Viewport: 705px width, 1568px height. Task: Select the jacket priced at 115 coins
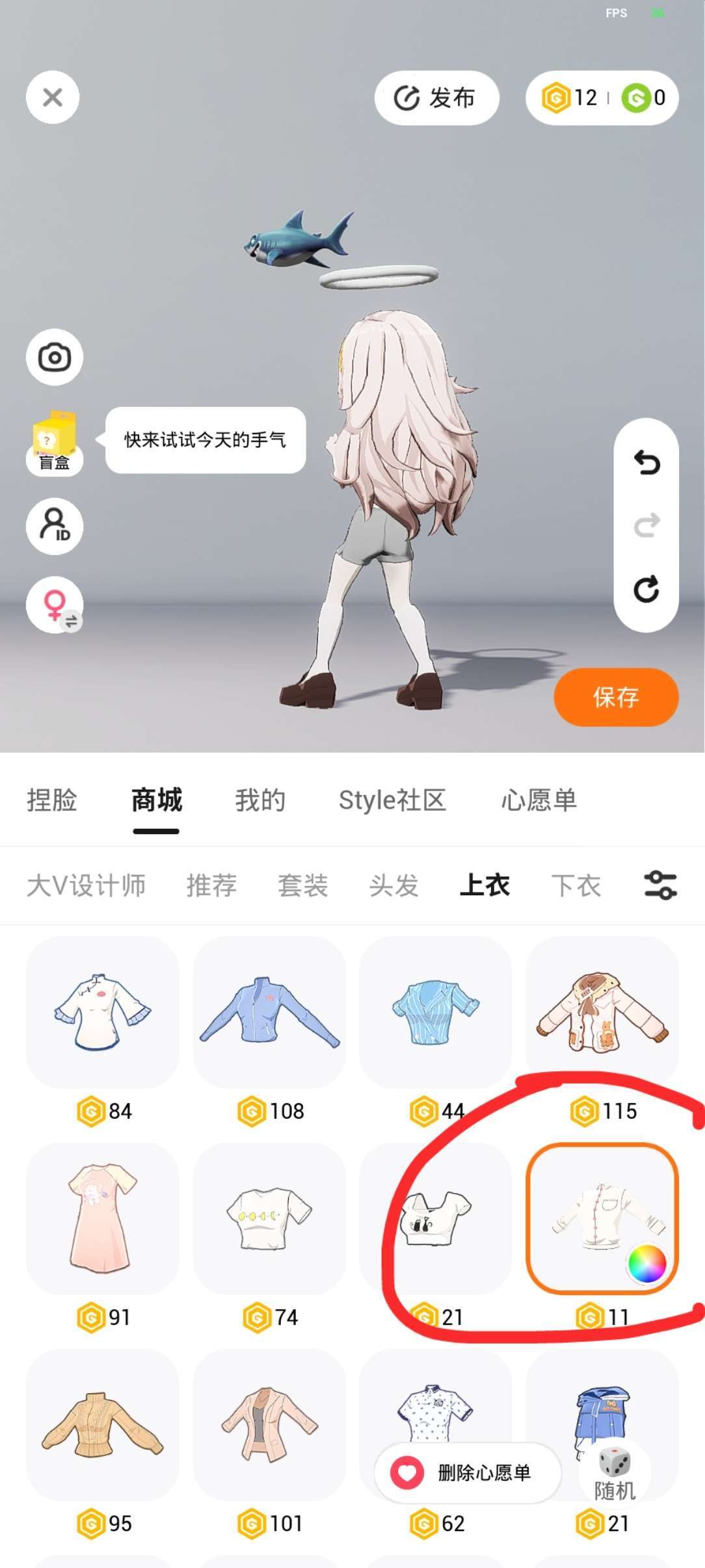point(602,1013)
